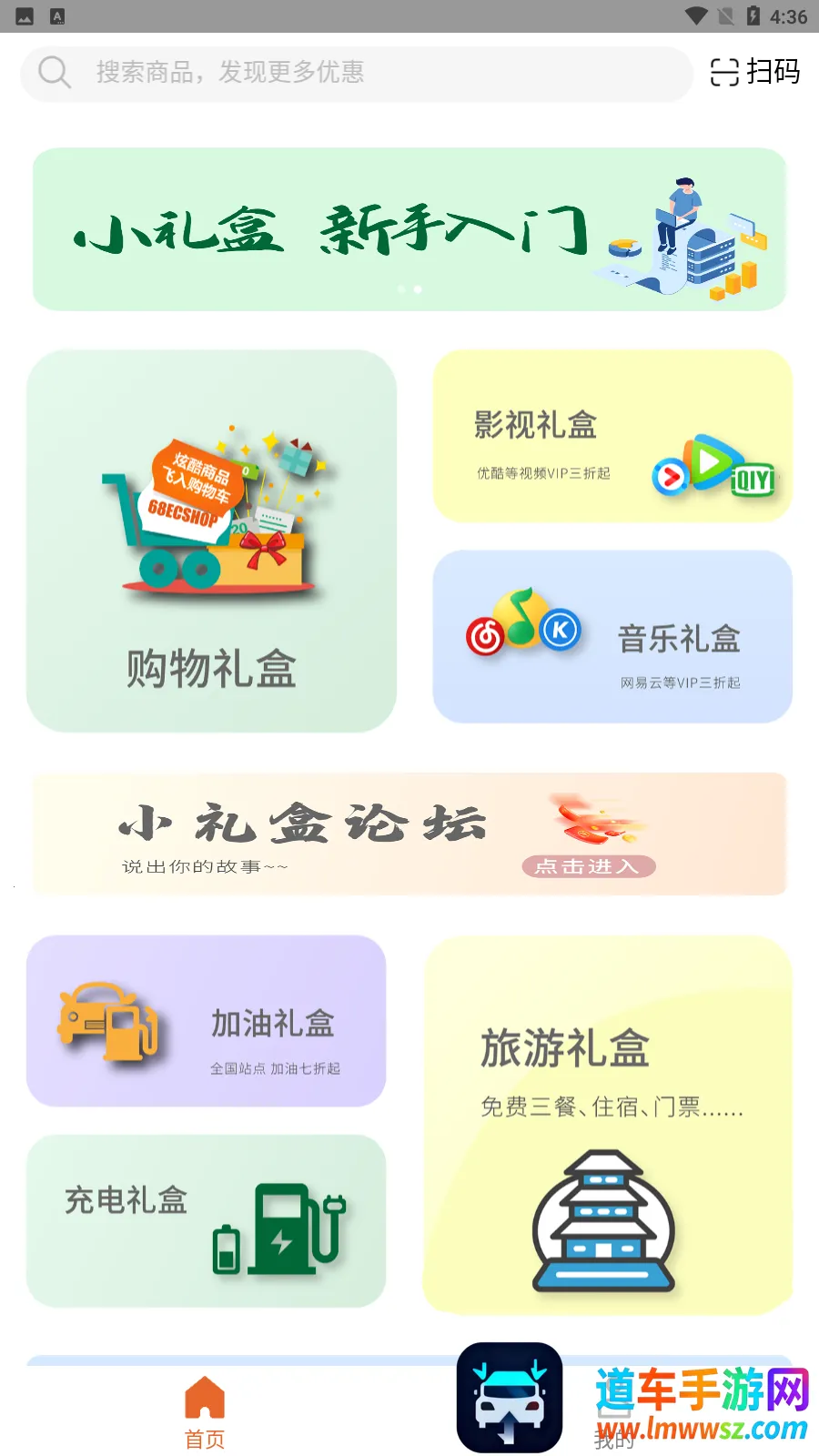Image resolution: width=819 pixels, height=1456 pixels.
Task: Open the 购物礼盒 card
Action: coord(211,541)
